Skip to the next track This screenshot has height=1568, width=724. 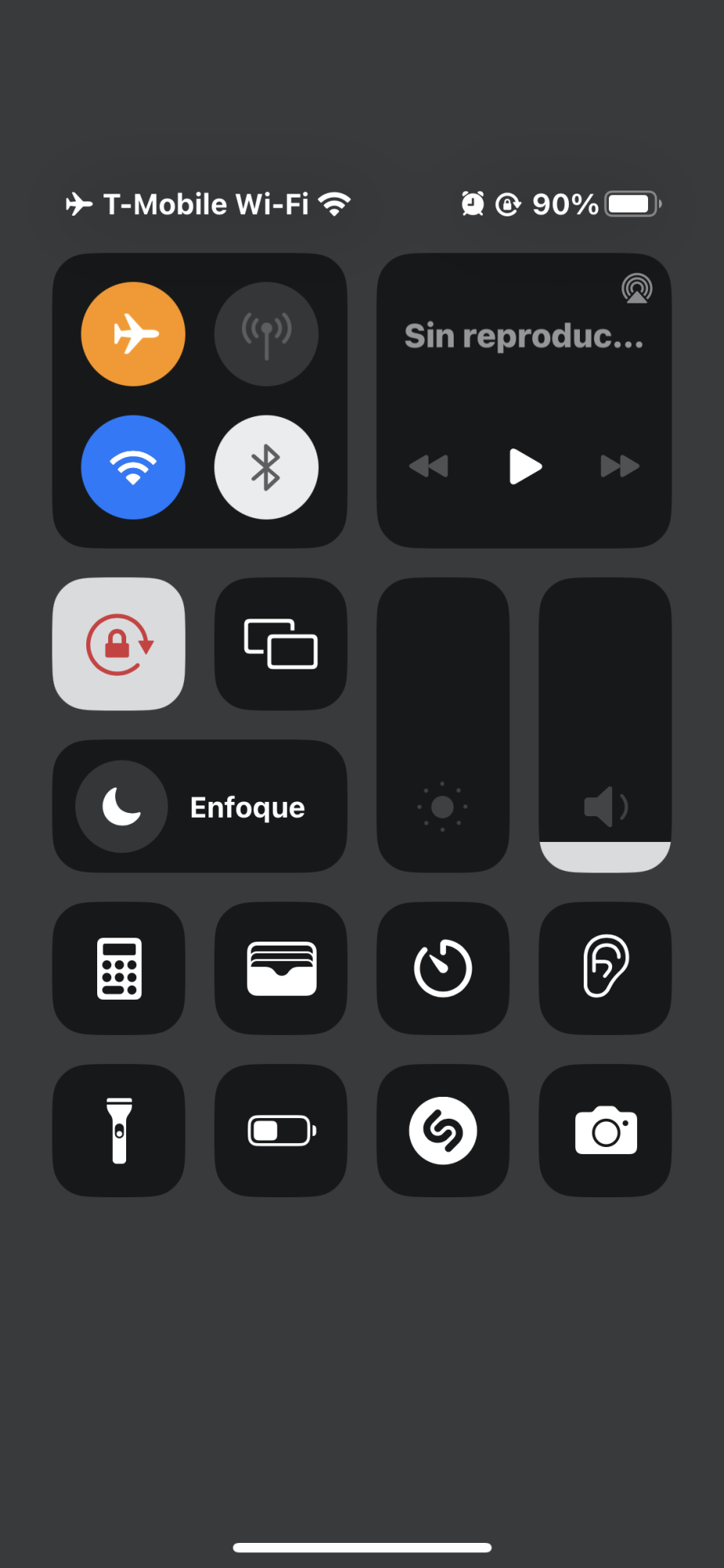tap(620, 466)
